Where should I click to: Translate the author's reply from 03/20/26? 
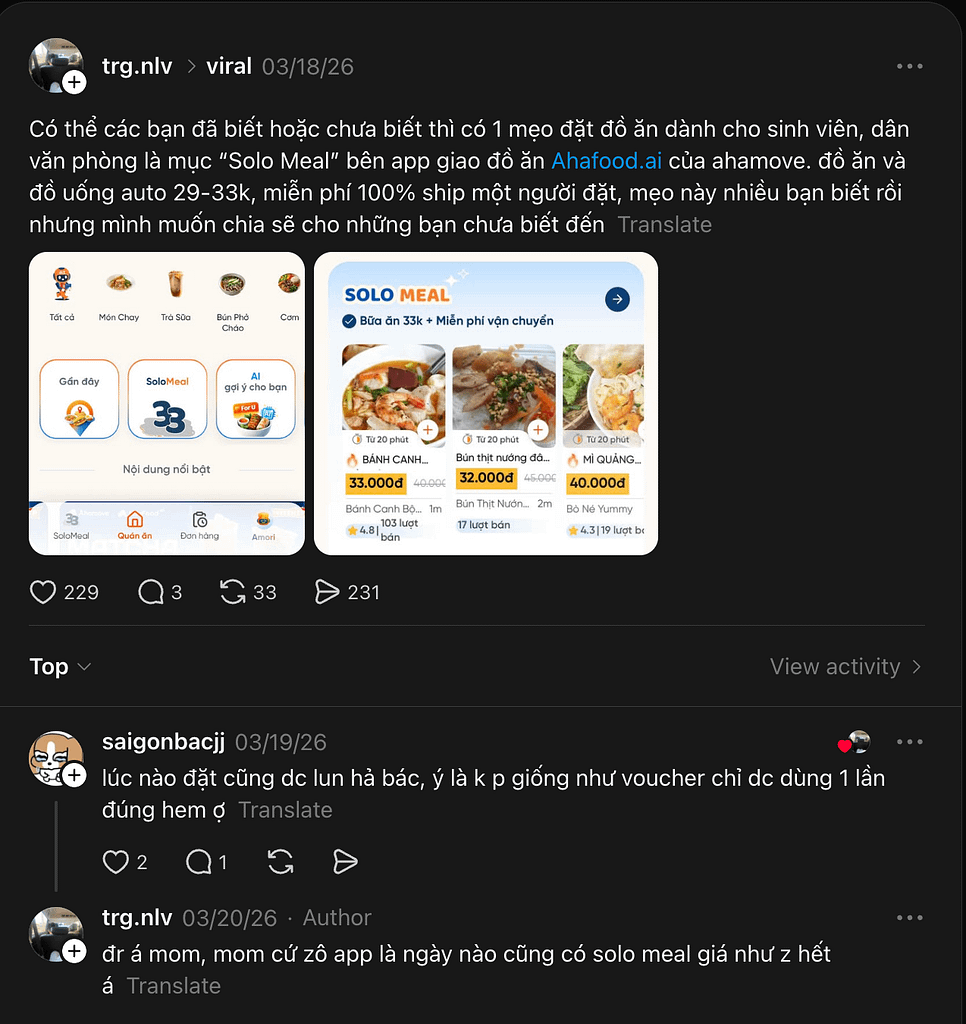[173, 985]
